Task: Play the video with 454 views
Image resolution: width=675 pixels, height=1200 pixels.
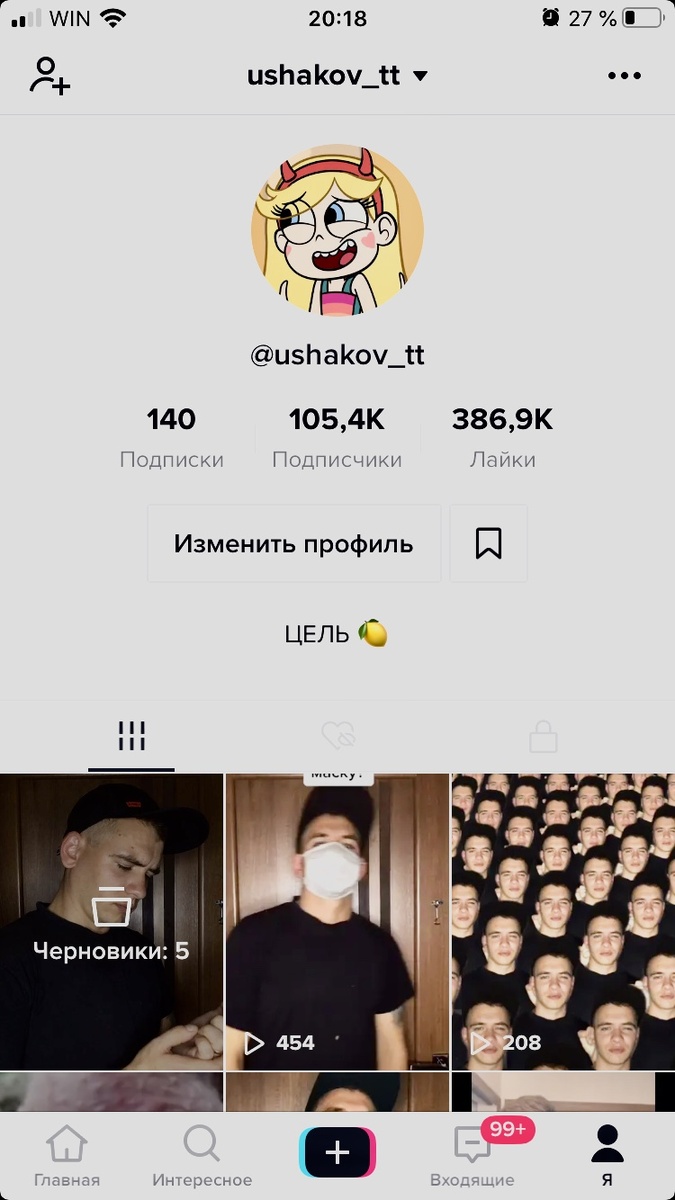Action: click(337, 920)
